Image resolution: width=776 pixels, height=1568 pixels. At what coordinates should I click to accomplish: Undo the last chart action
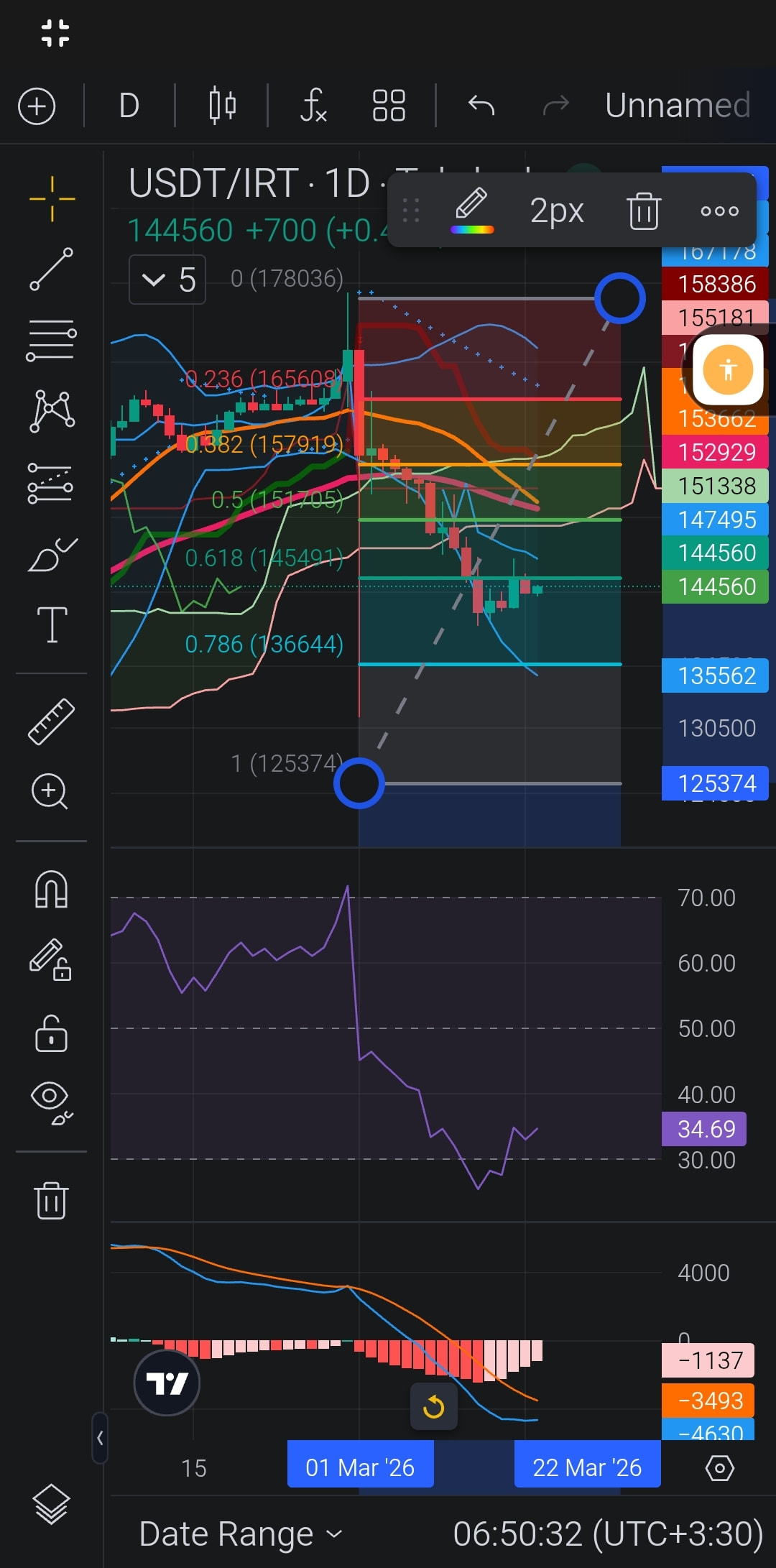tap(481, 106)
